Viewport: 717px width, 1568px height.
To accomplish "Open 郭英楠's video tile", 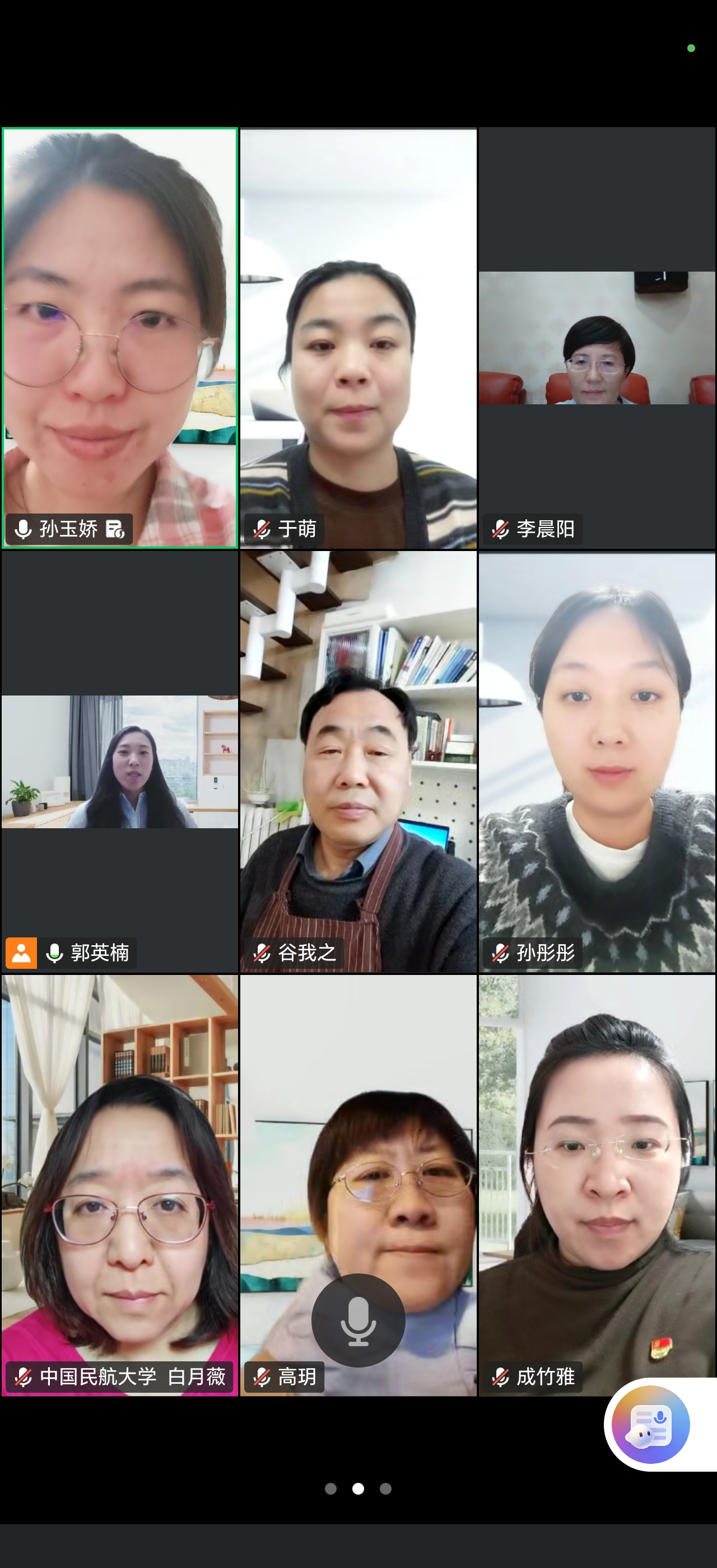I will click(120, 761).
